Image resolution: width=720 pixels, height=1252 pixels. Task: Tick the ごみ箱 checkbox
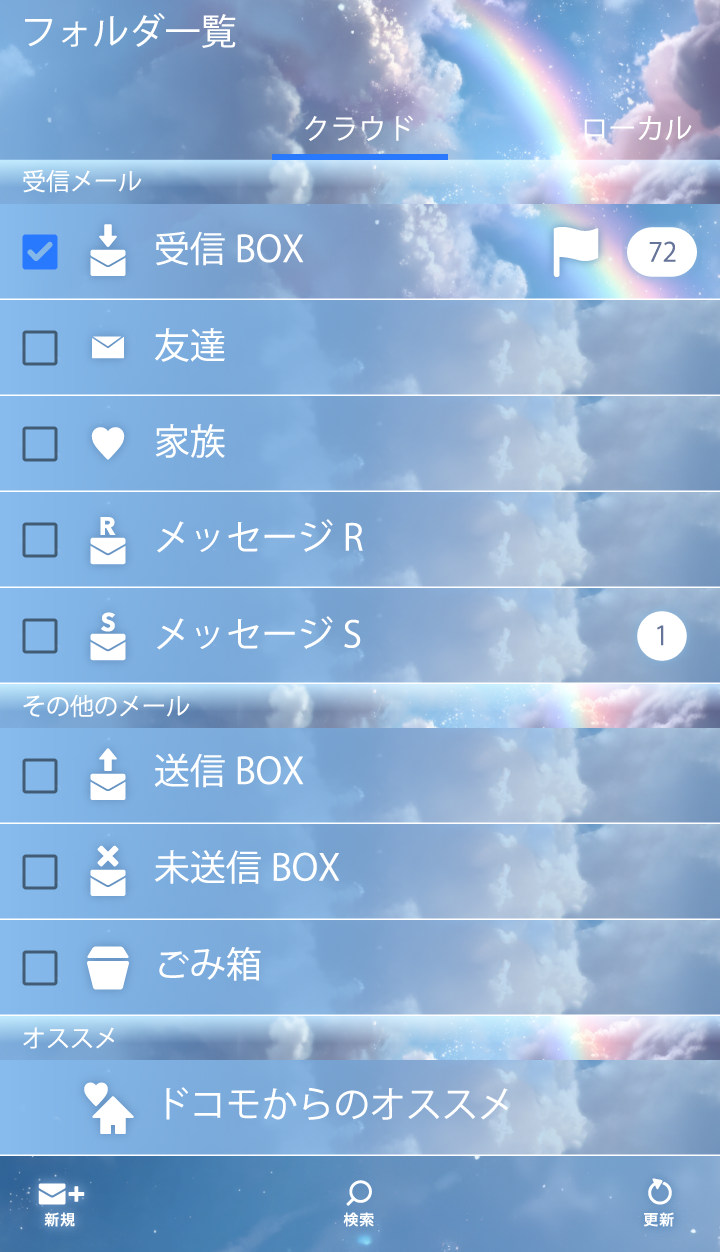click(40, 967)
